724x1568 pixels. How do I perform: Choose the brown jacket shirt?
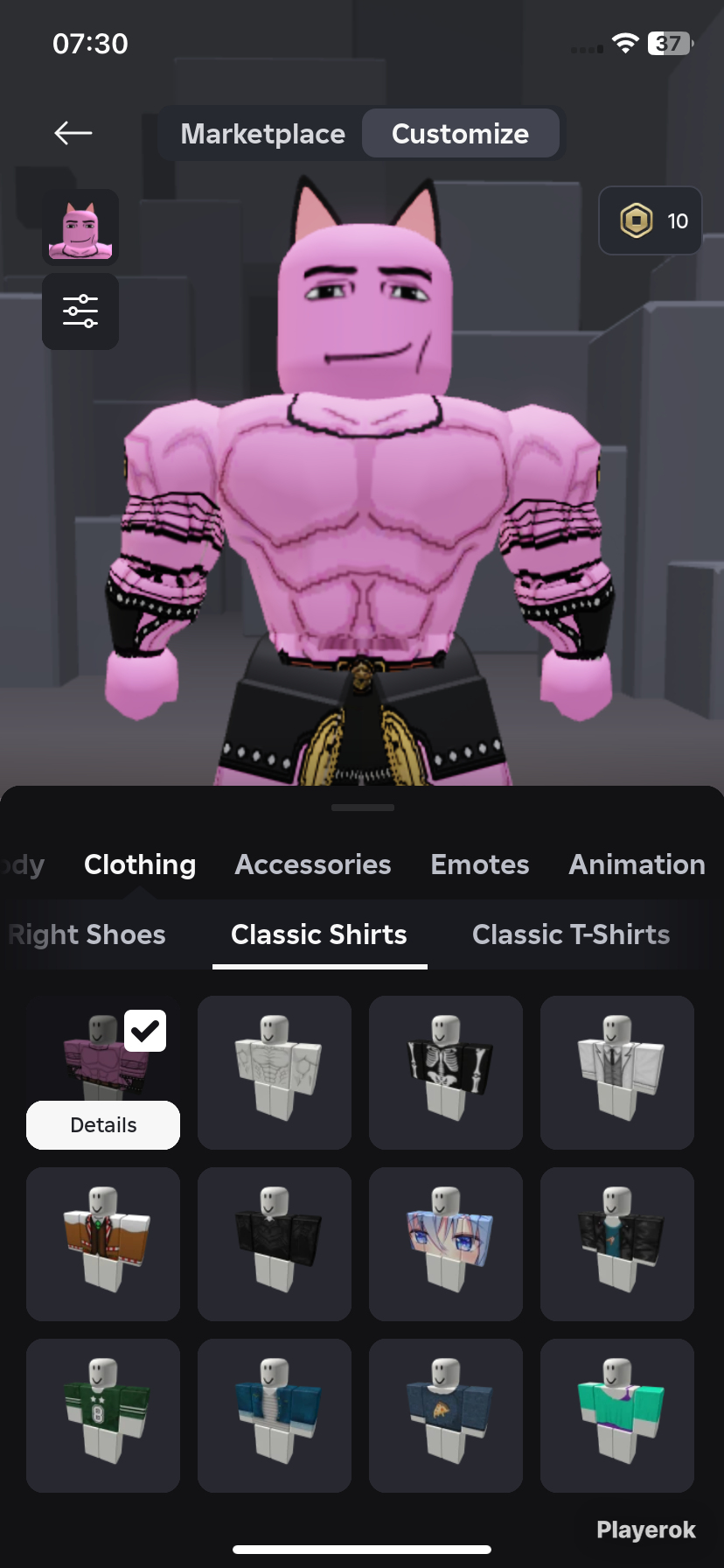pyautogui.click(x=103, y=1244)
